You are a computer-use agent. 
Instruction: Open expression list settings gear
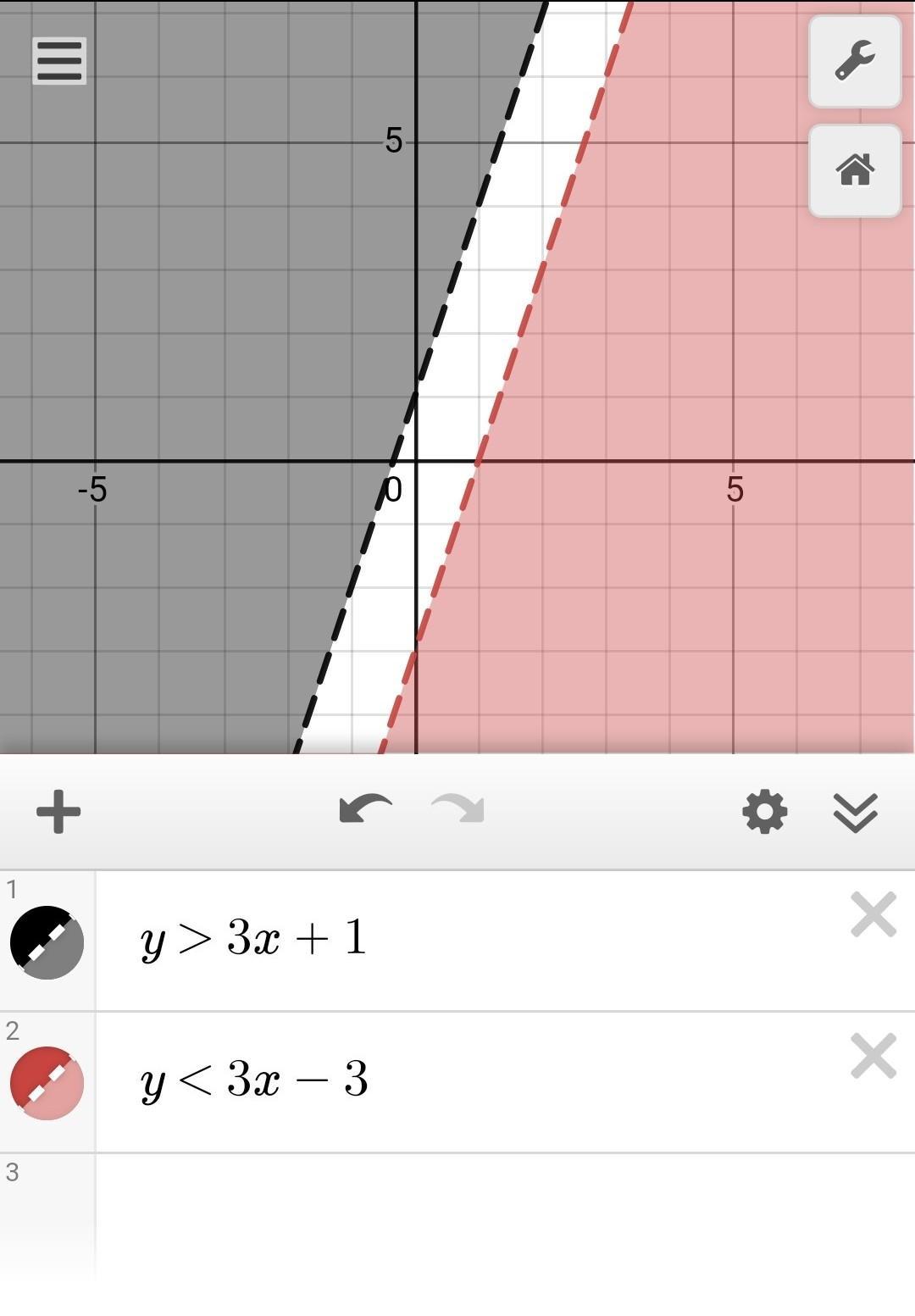coord(764,812)
